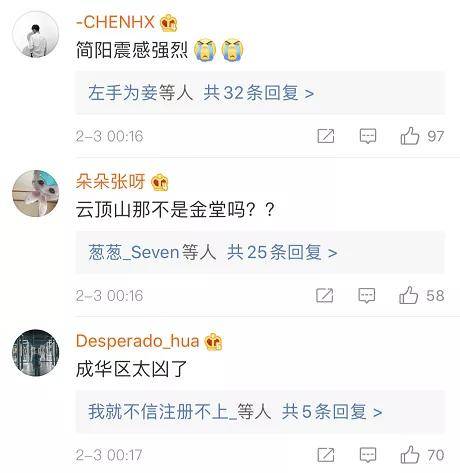Expand the 32 replies from 左手为妾等人

(x=260, y=92)
